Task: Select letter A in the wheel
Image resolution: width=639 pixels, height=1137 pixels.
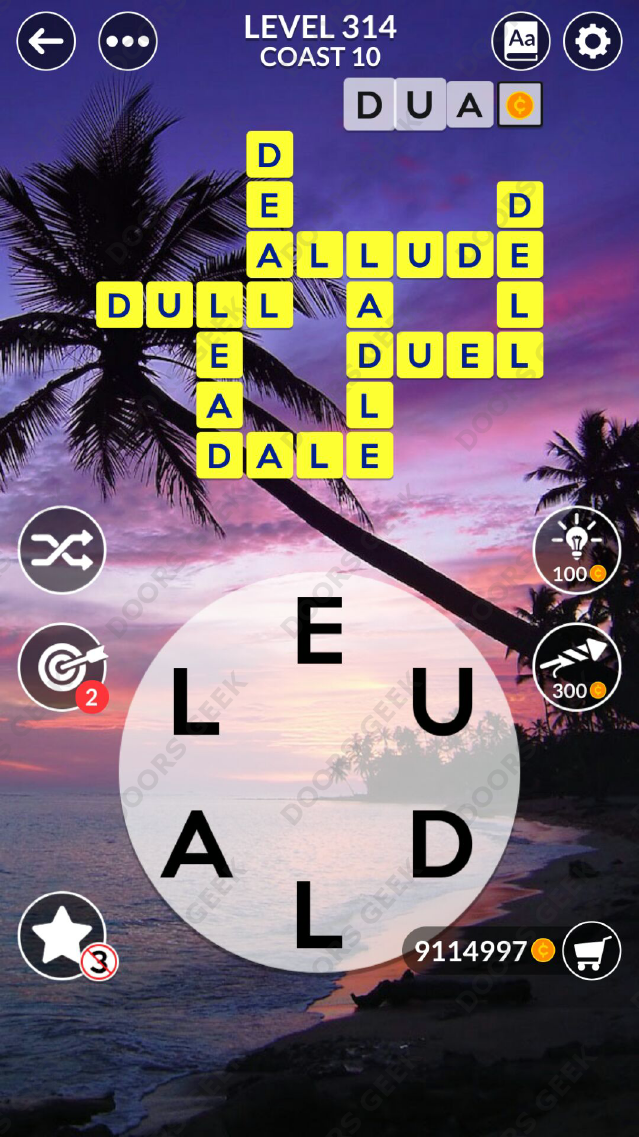Action: click(197, 843)
